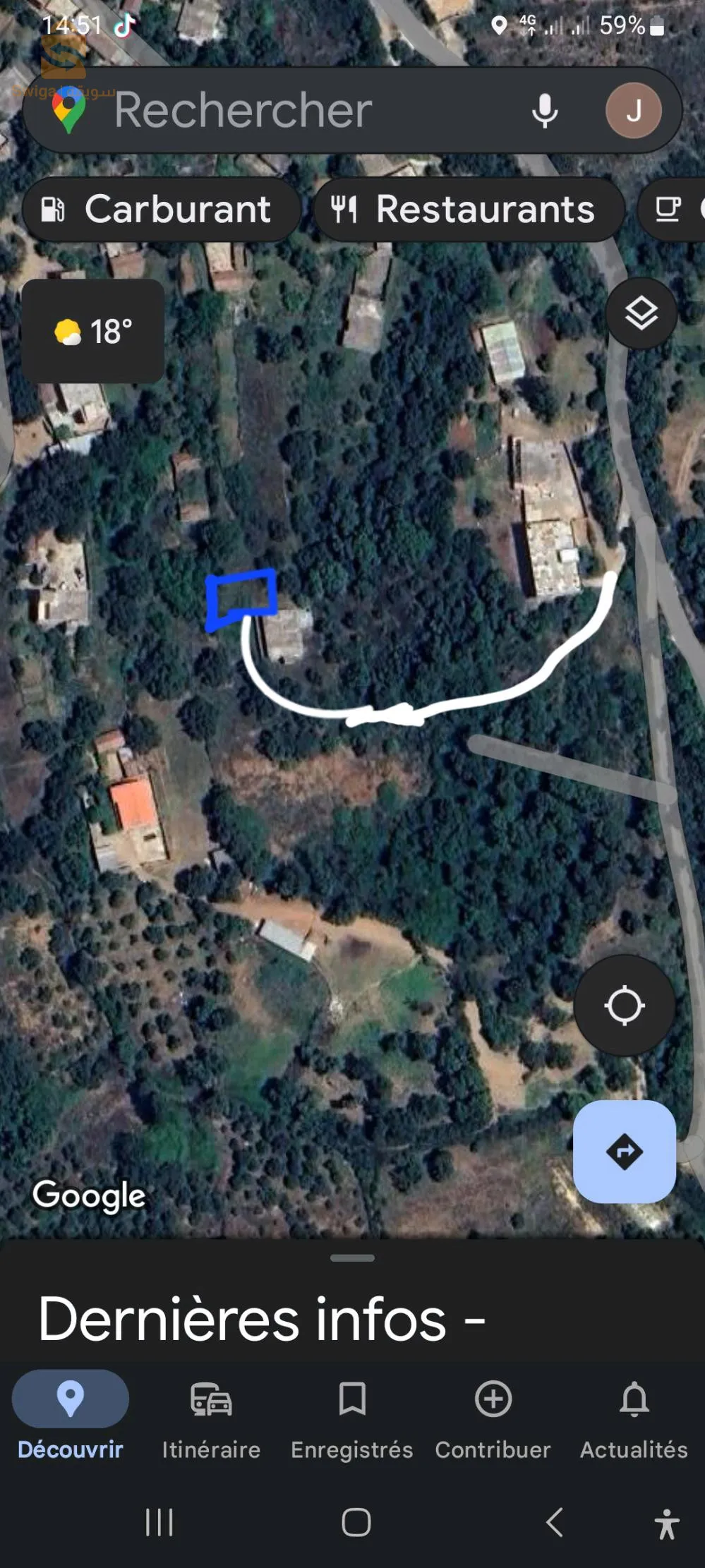Open the map layers button

(x=641, y=313)
